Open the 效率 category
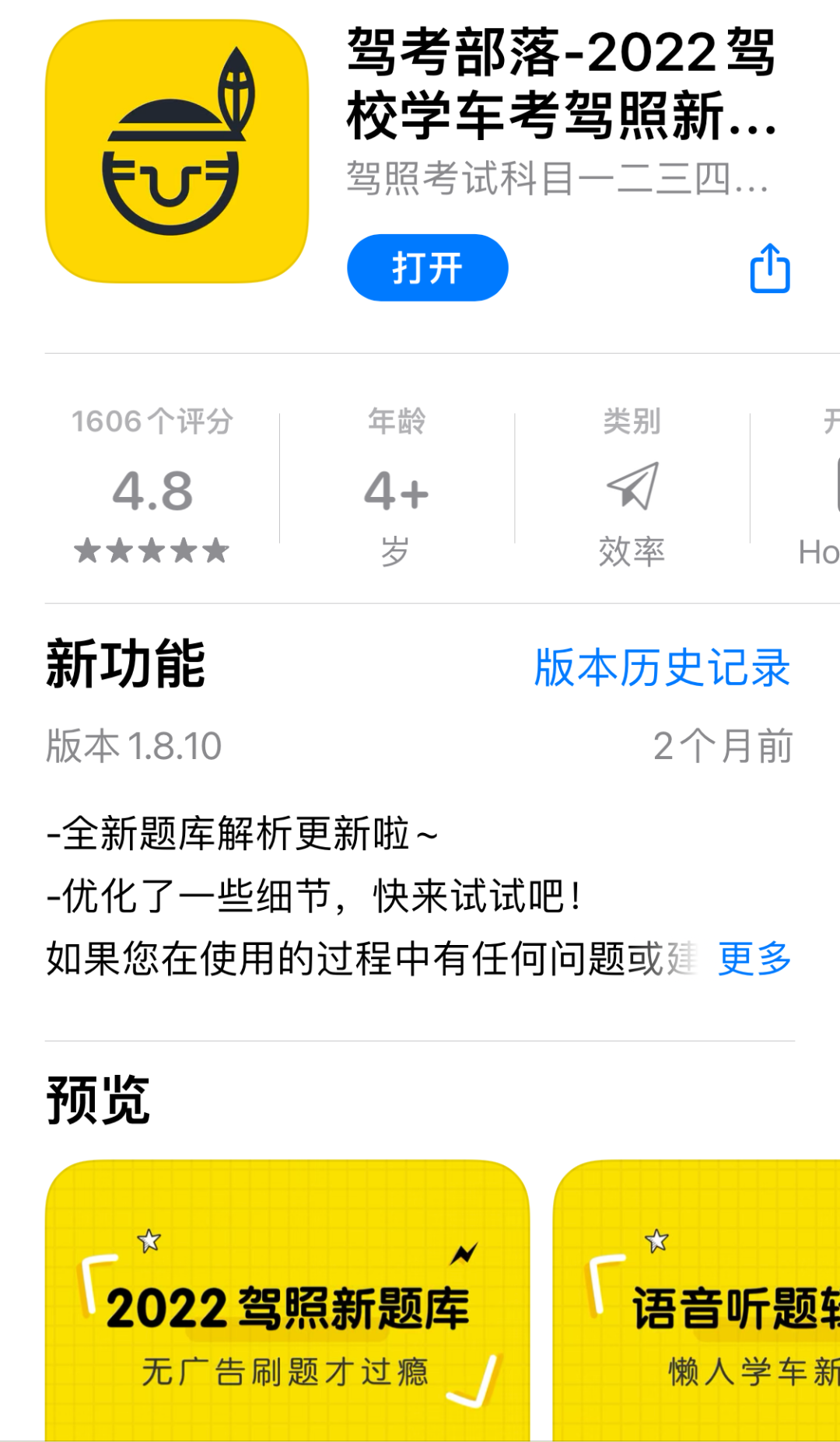This screenshot has height=1442, width=840. tap(632, 486)
